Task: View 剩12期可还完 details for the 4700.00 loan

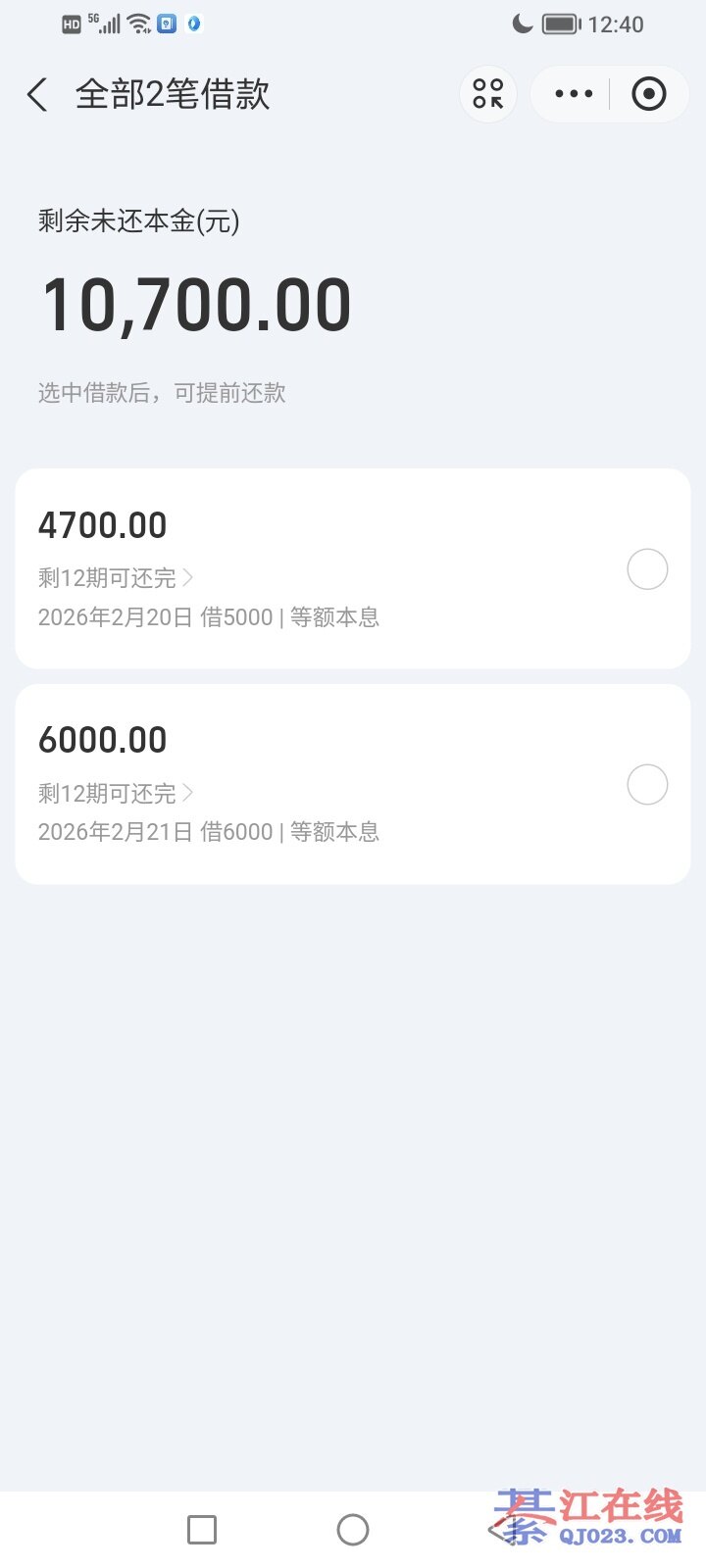Action: point(116,578)
